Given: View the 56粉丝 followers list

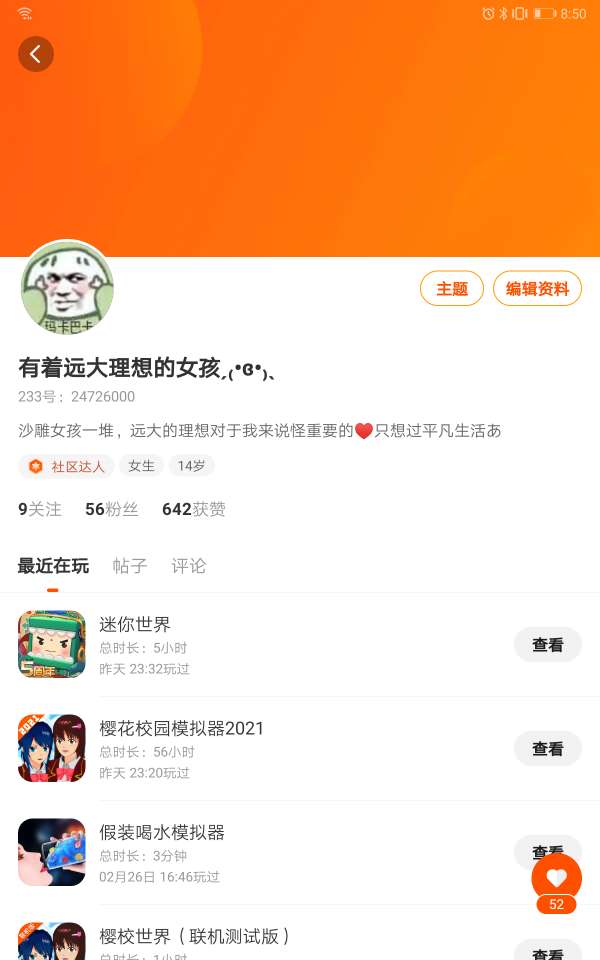Looking at the screenshot, I should (x=112, y=509).
